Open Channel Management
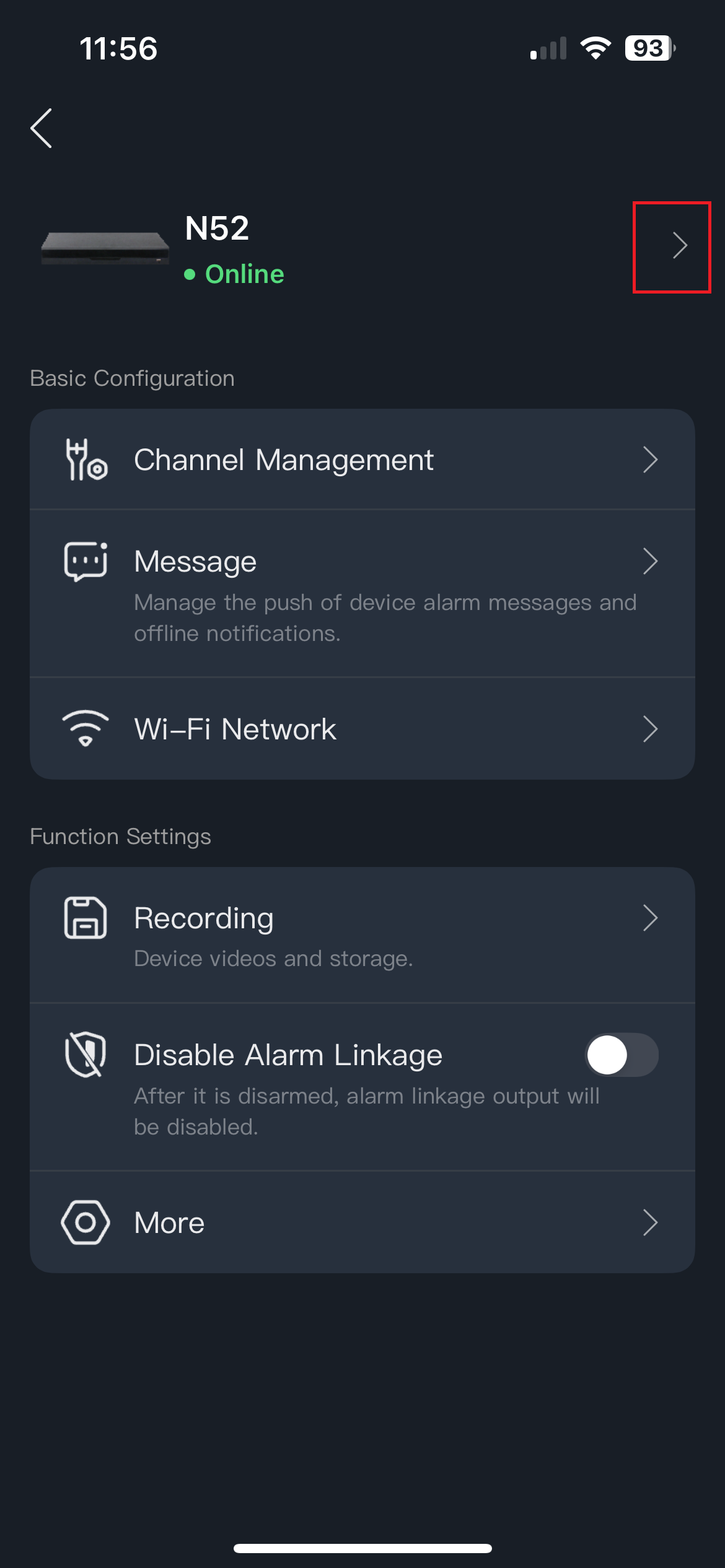The height and width of the screenshot is (1568, 725). point(362,460)
